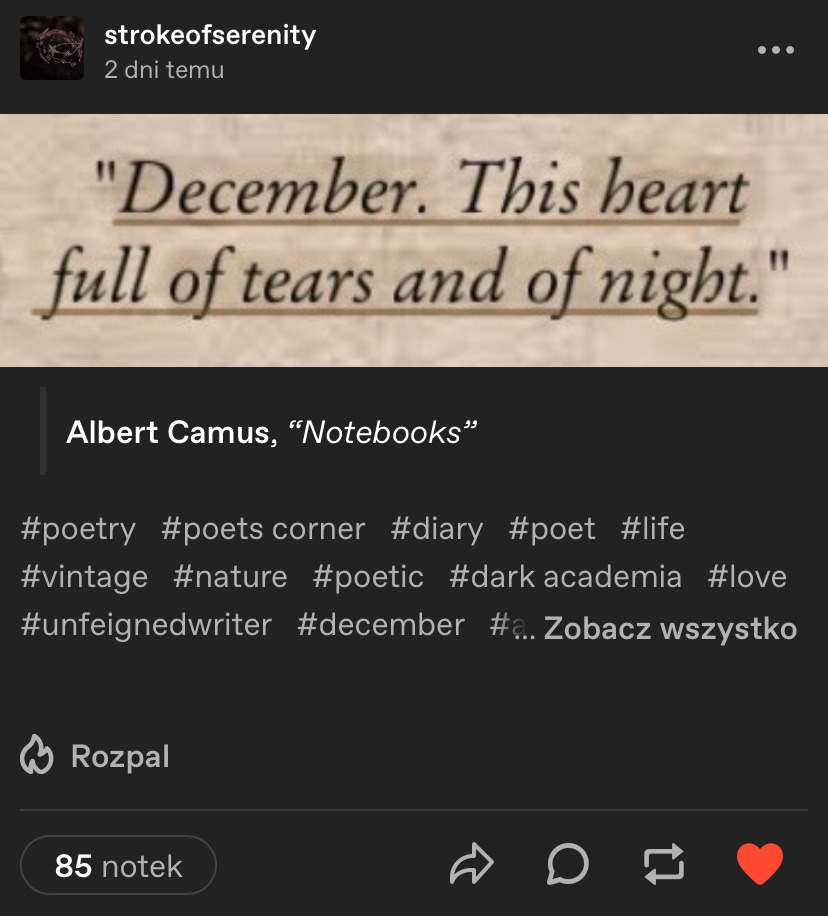This screenshot has width=828, height=916.
Task: Reblog this post
Action: (x=664, y=863)
